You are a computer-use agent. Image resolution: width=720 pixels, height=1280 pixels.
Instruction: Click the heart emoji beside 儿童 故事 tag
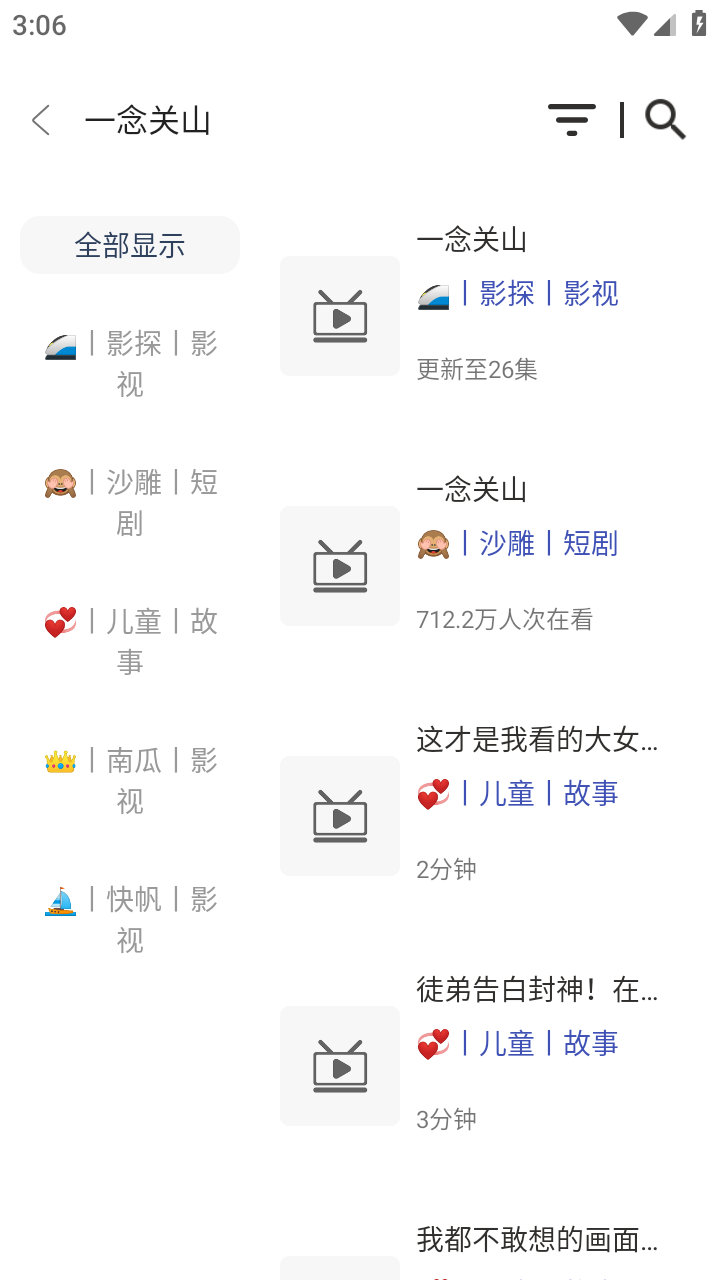[x=60, y=622]
